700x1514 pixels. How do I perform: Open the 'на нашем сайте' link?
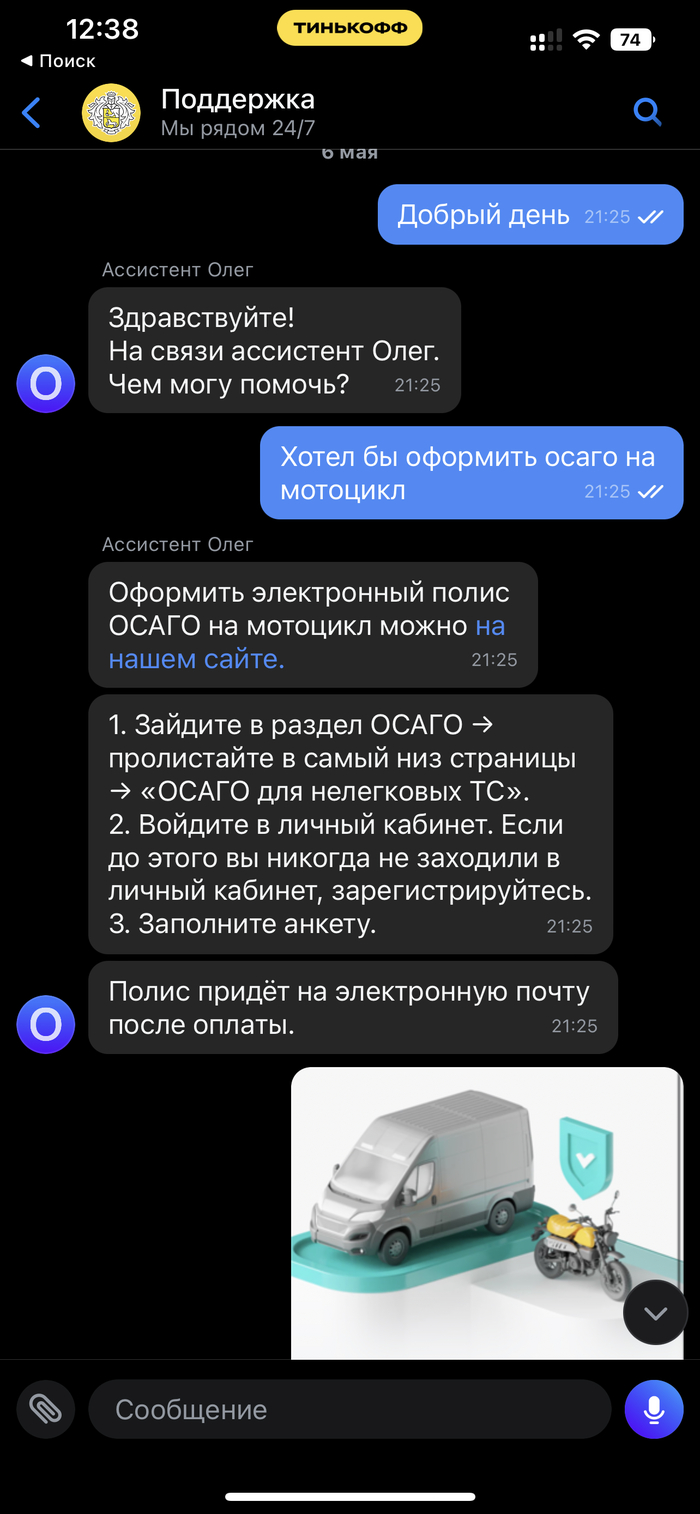(197, 658)
